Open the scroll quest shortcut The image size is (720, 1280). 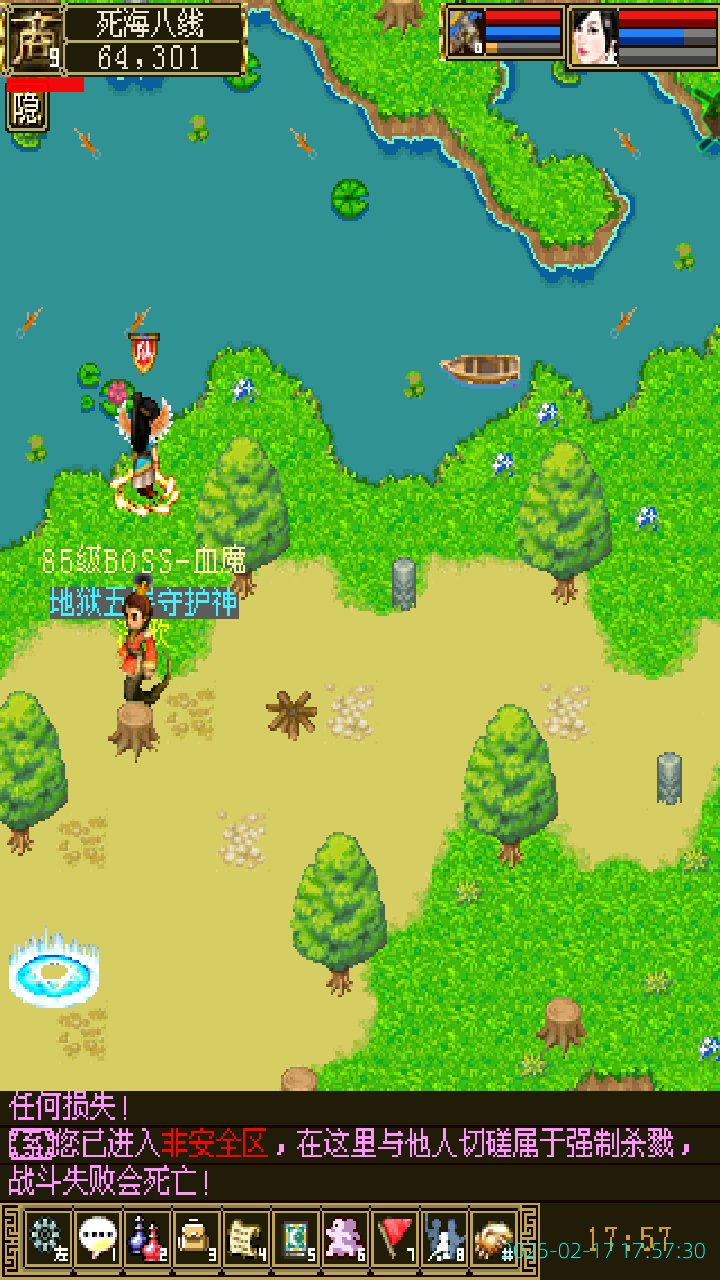246,1238
